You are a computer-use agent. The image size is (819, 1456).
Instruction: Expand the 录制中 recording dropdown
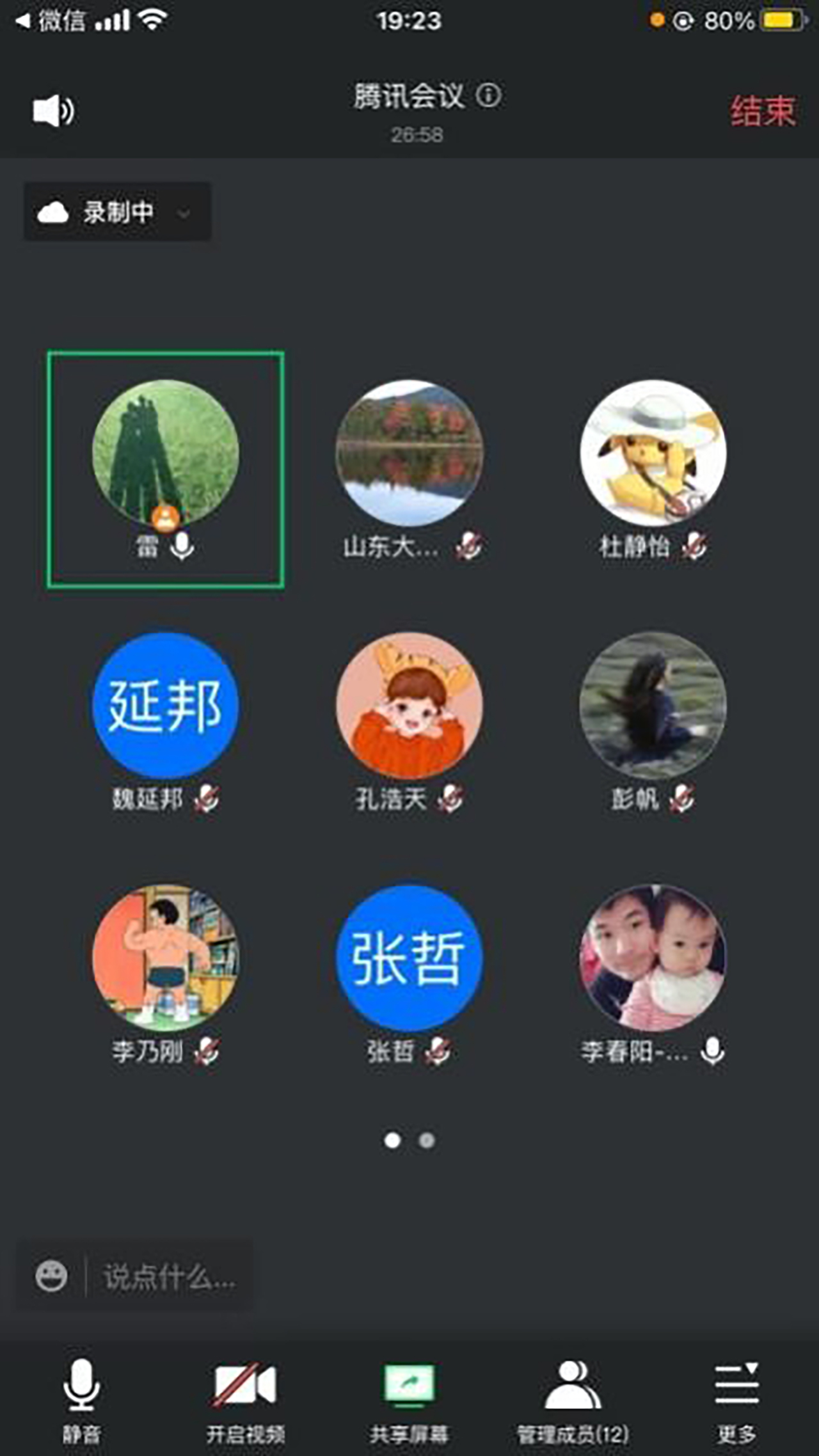pos(118,212)
